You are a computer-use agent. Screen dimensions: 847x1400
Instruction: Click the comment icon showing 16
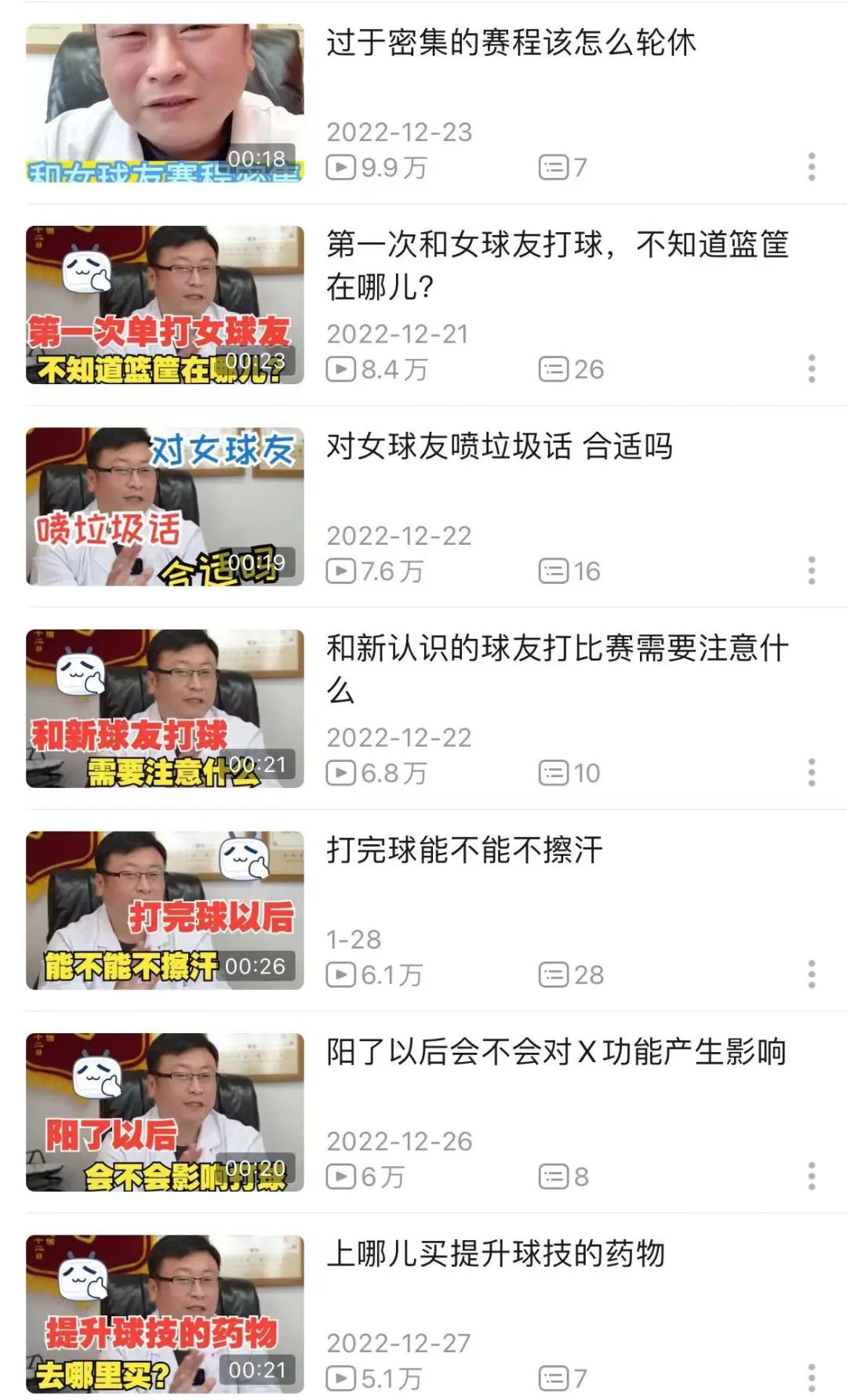click(554, 571)
